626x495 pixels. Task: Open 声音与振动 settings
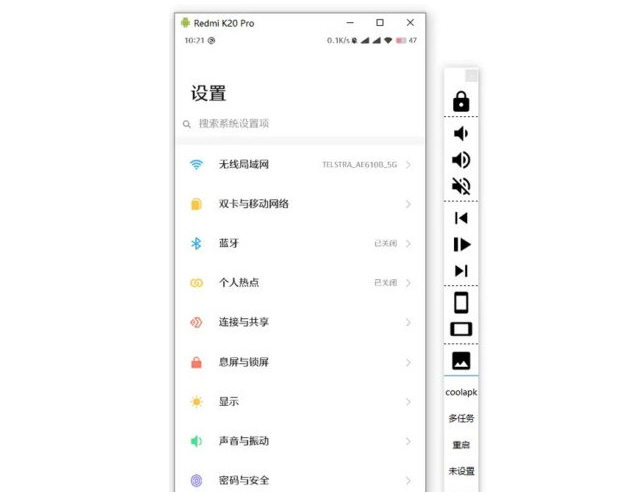click(x=300, y=441)
